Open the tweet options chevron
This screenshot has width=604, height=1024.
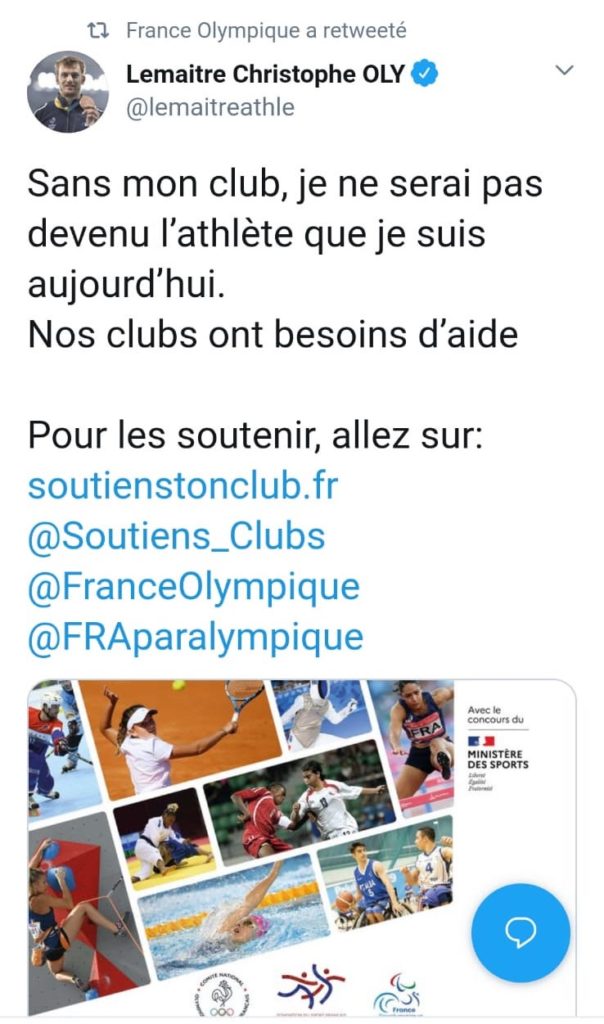(x=564, y=70)
